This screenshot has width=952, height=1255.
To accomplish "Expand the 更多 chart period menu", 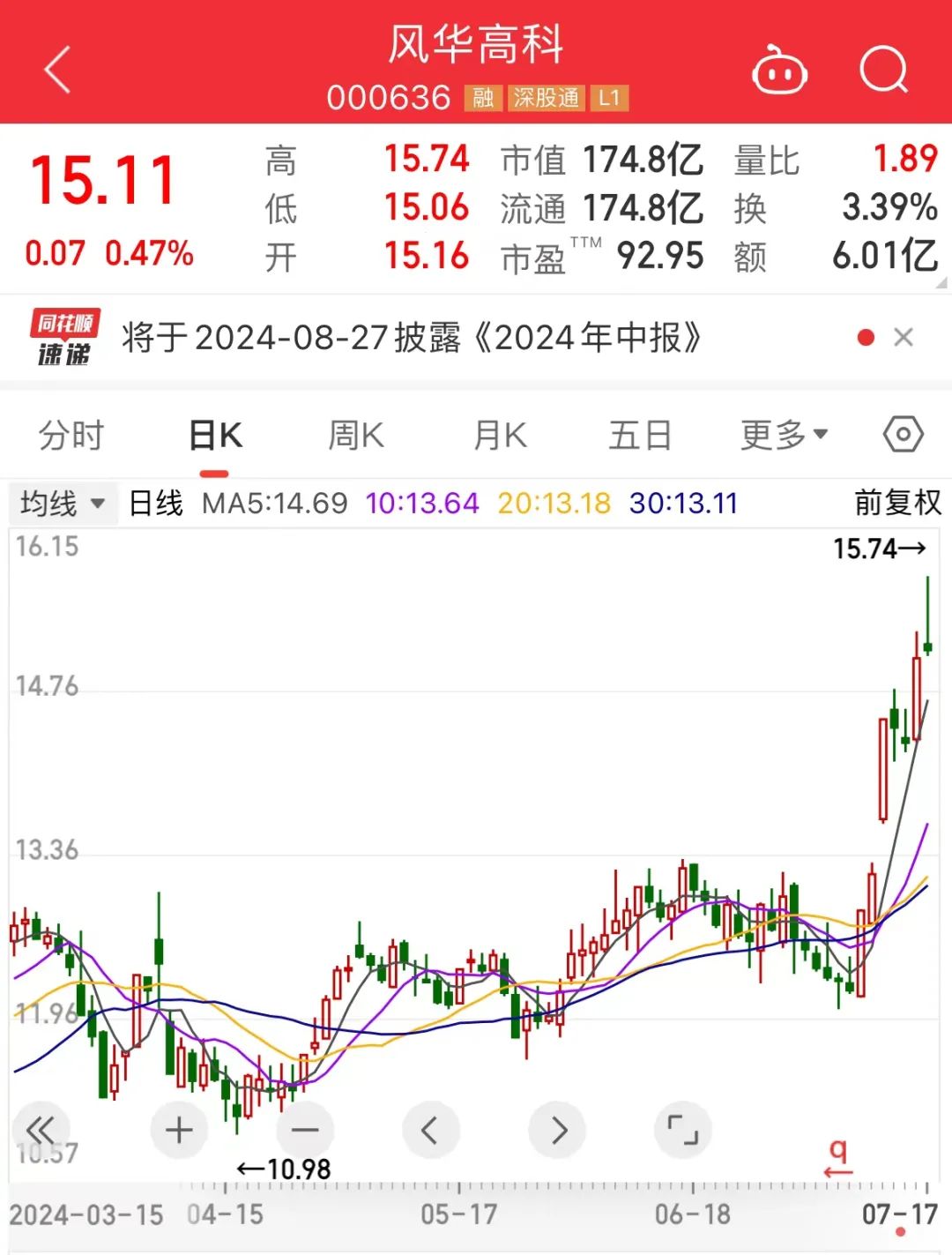I will pyautogui.click(x=783, y=435).
